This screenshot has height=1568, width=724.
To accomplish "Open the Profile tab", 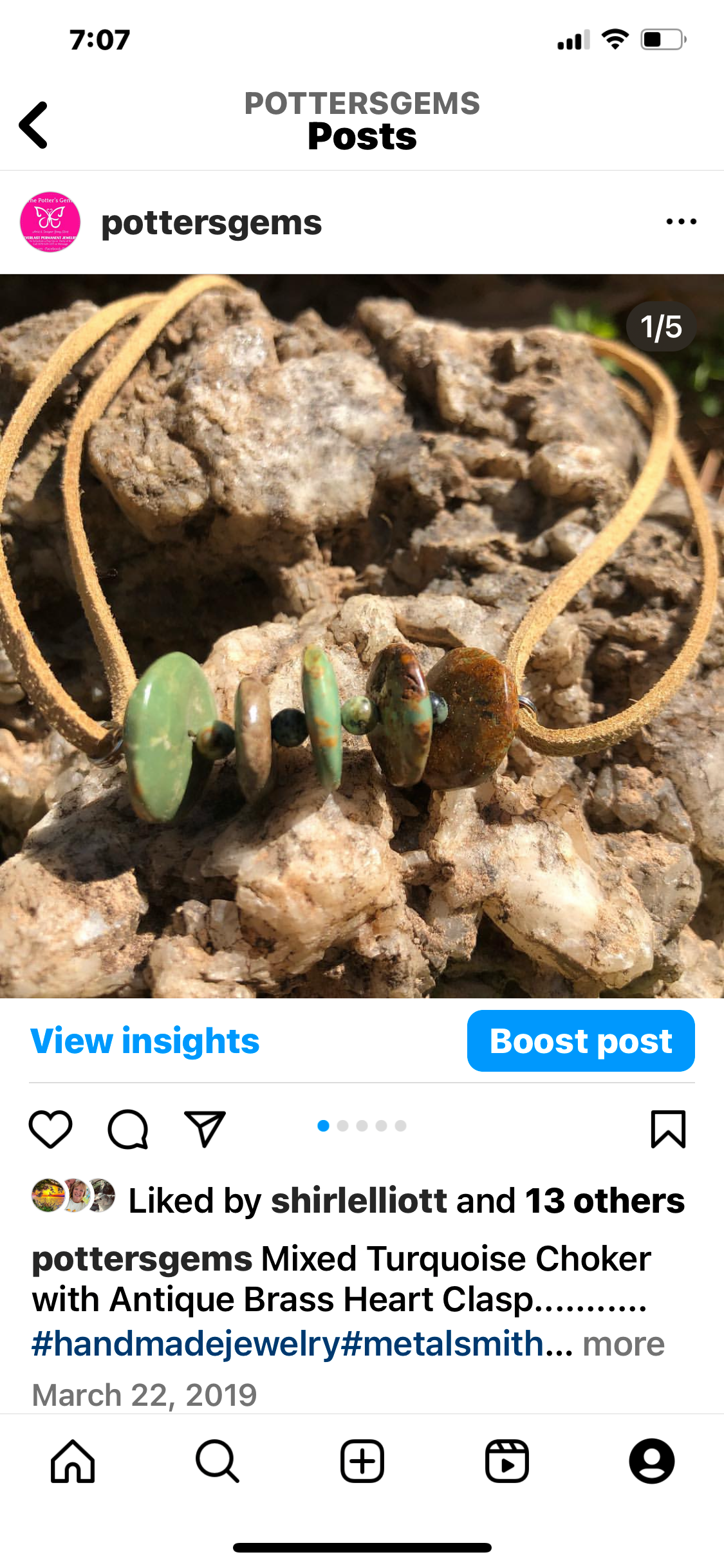I will [651, 1461].
